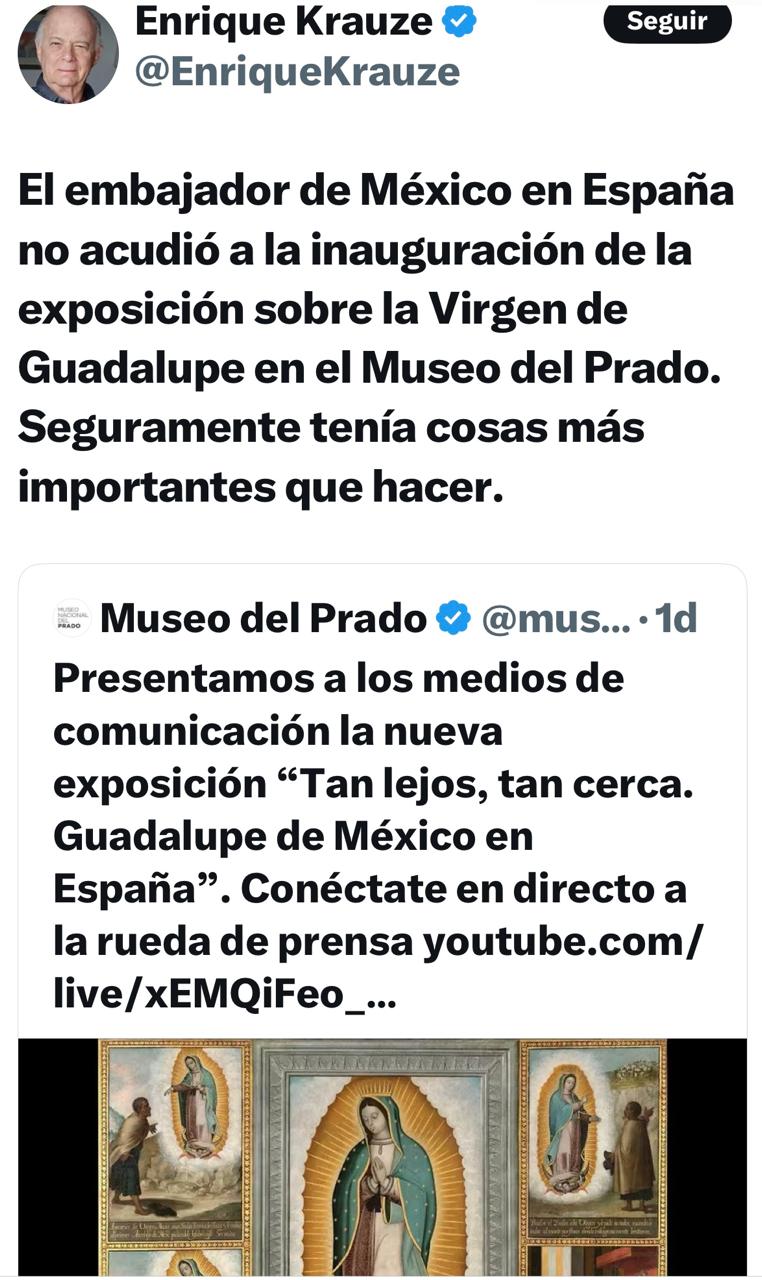Viewport: 762px width, 1280px height.
Task: Open the Museo del Prado avatar
Action: 72,620
